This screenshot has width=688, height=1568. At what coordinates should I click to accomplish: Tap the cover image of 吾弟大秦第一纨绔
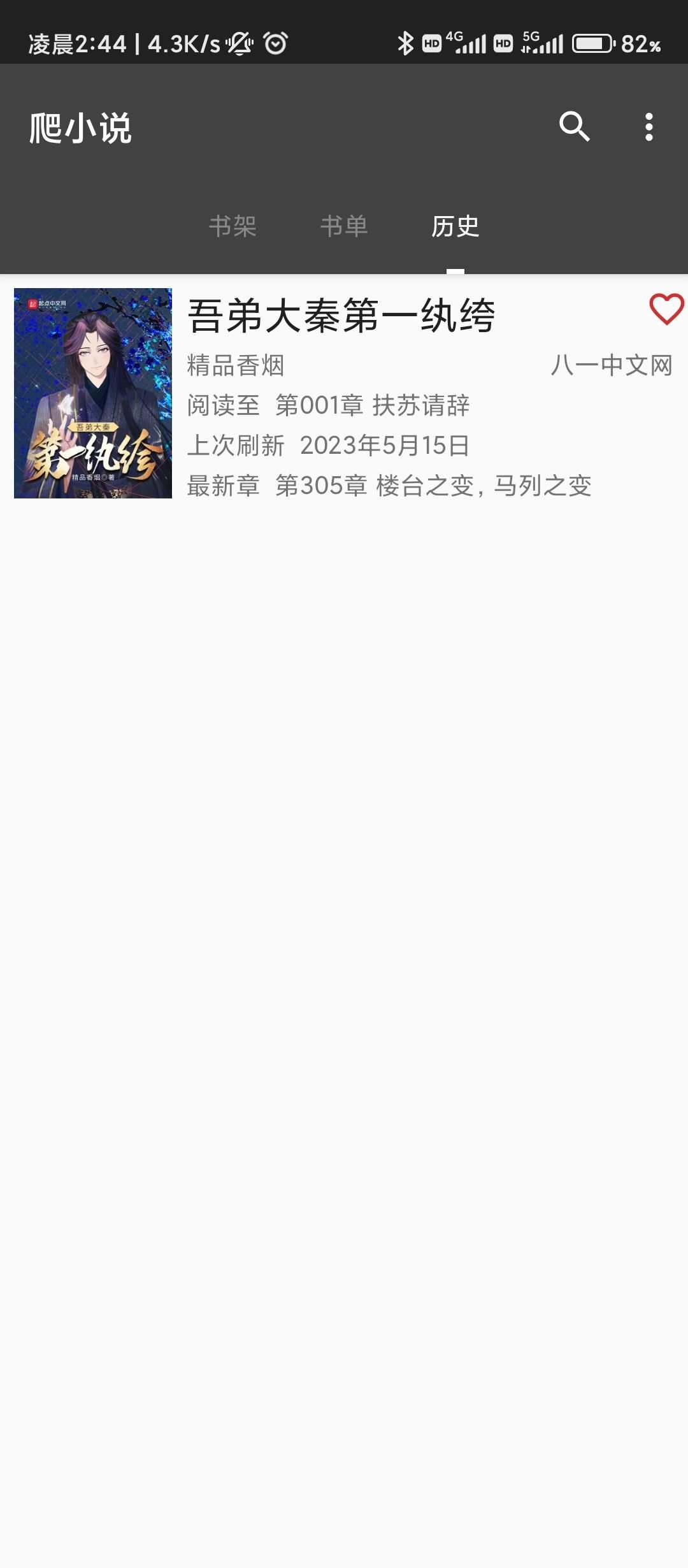[93, 393]
